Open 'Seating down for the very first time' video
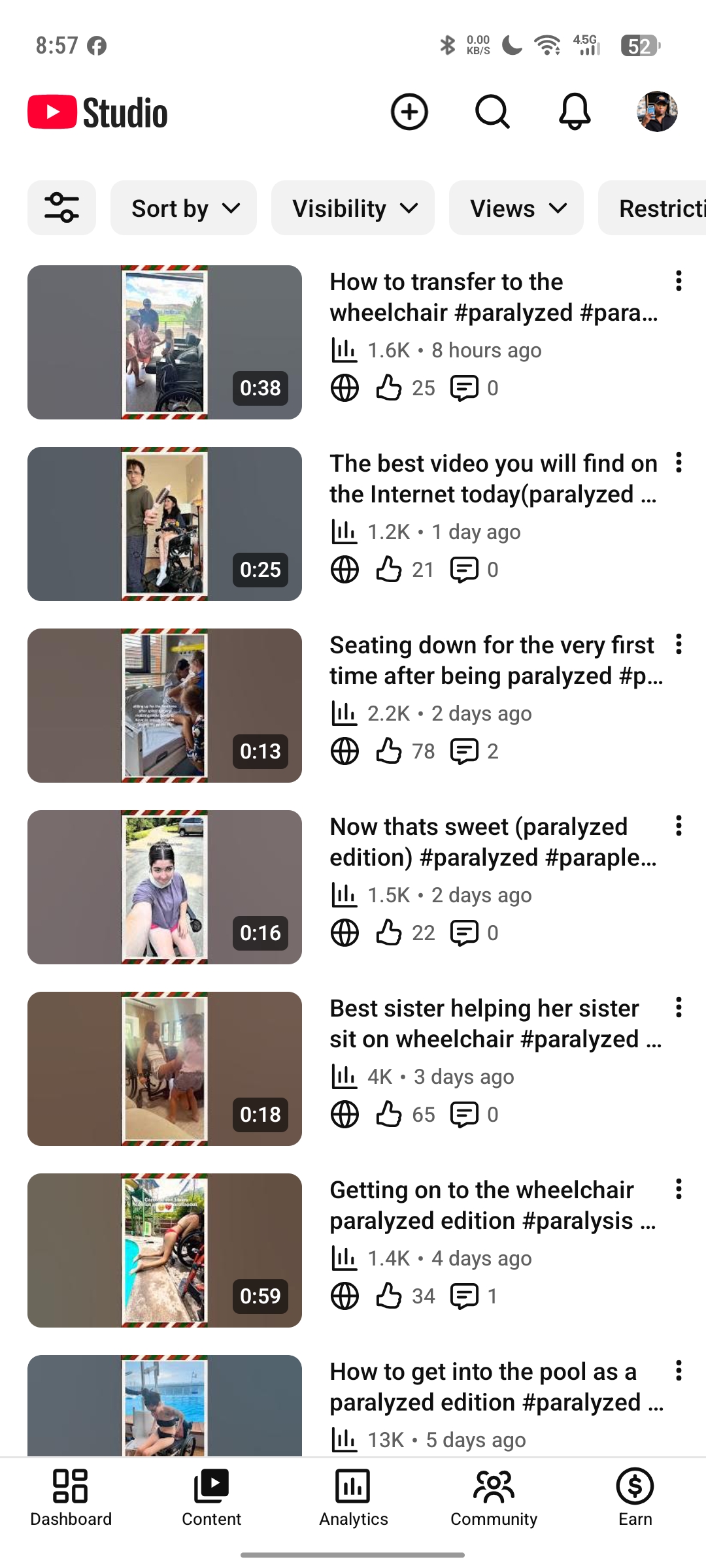 [496, 661]
